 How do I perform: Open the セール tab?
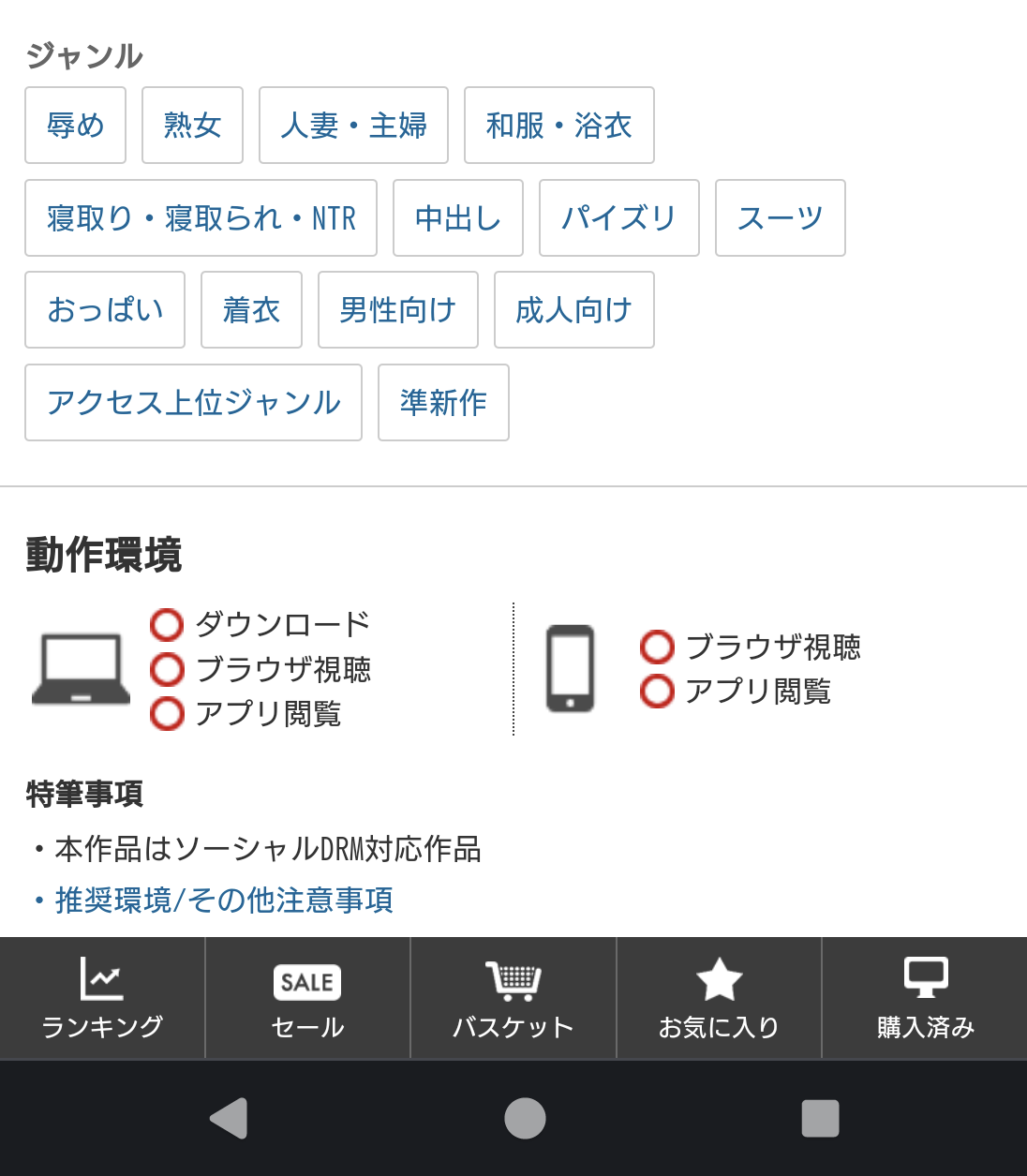point(307,999)
